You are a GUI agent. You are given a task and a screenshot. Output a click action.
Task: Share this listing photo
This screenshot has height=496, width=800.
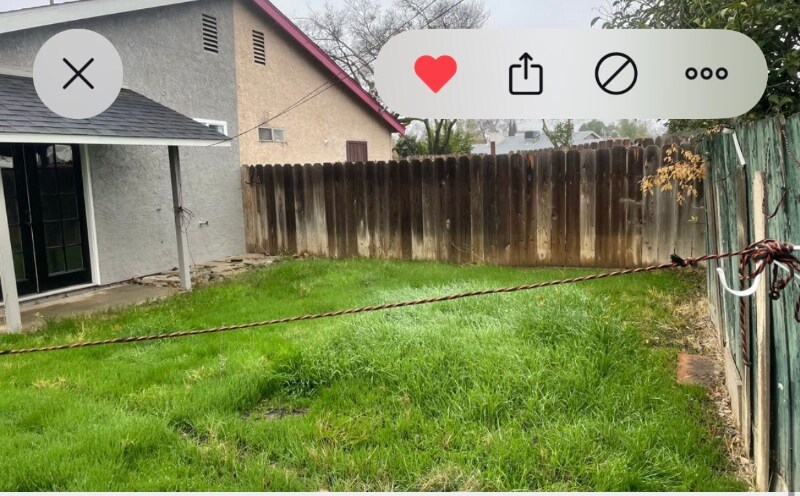526,74
